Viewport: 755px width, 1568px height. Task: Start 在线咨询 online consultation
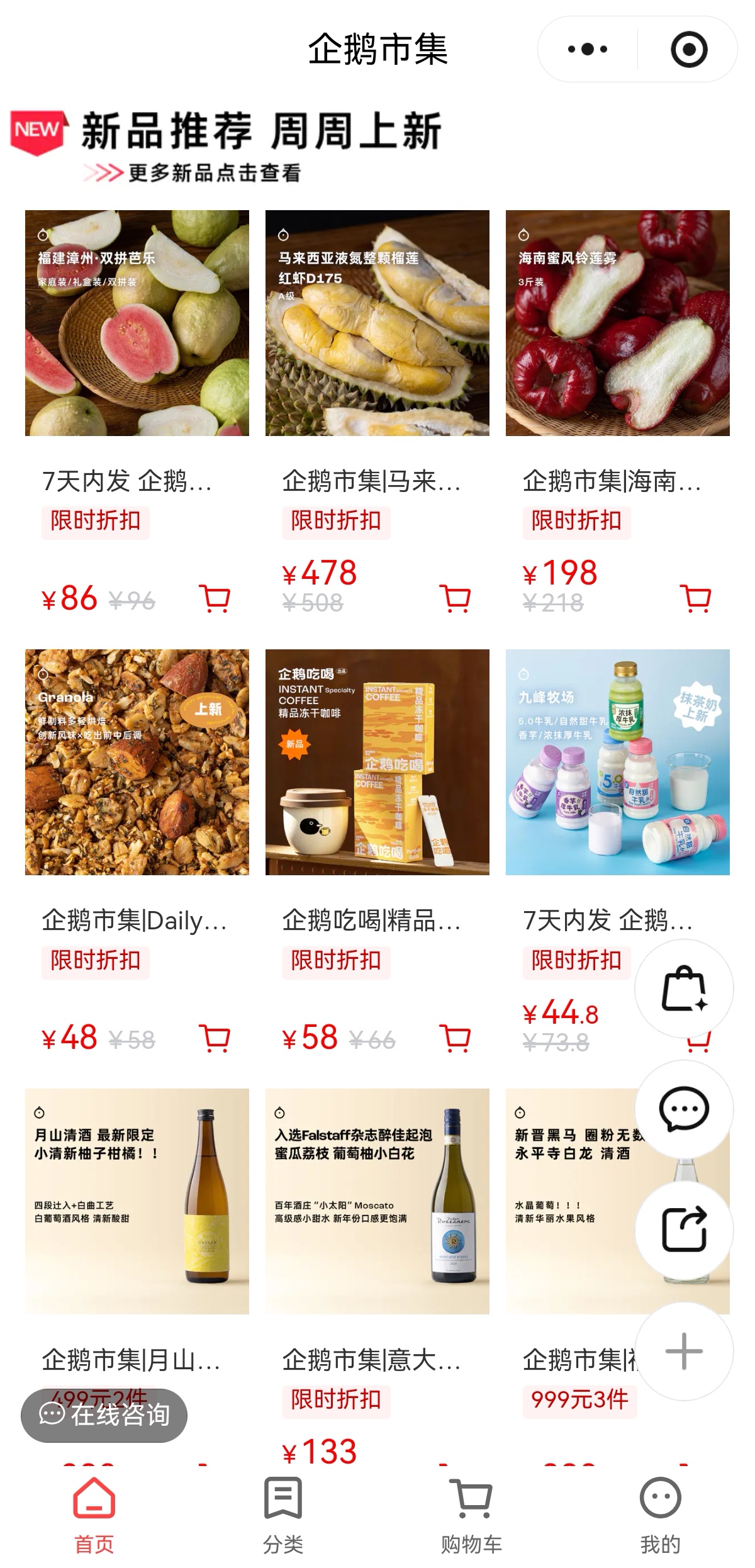[104, 1415]
